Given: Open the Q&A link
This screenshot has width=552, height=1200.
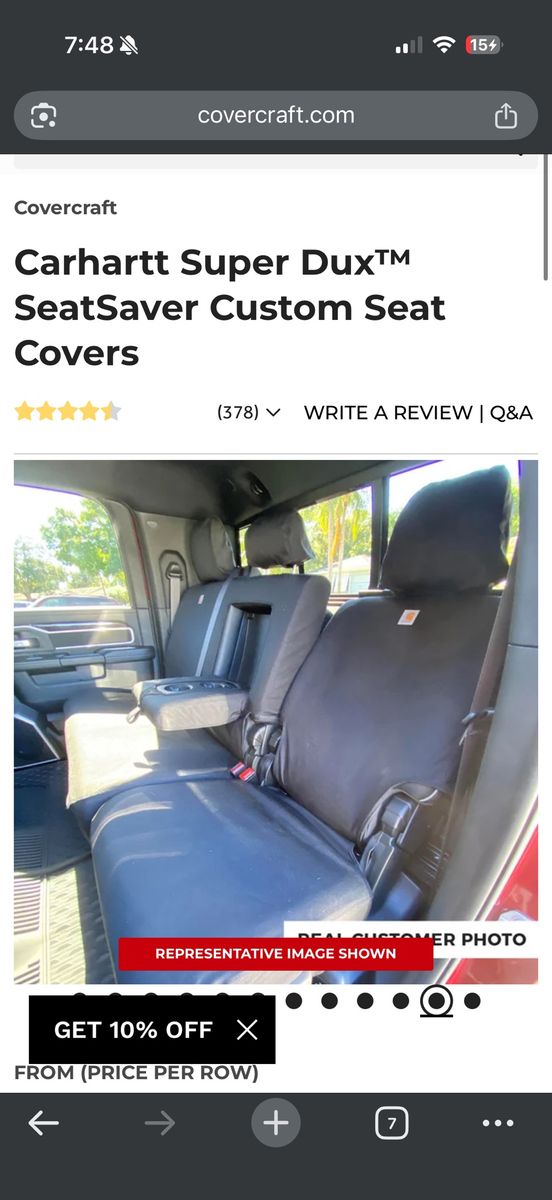Looking at the screenshot, I should click(511, 412).
